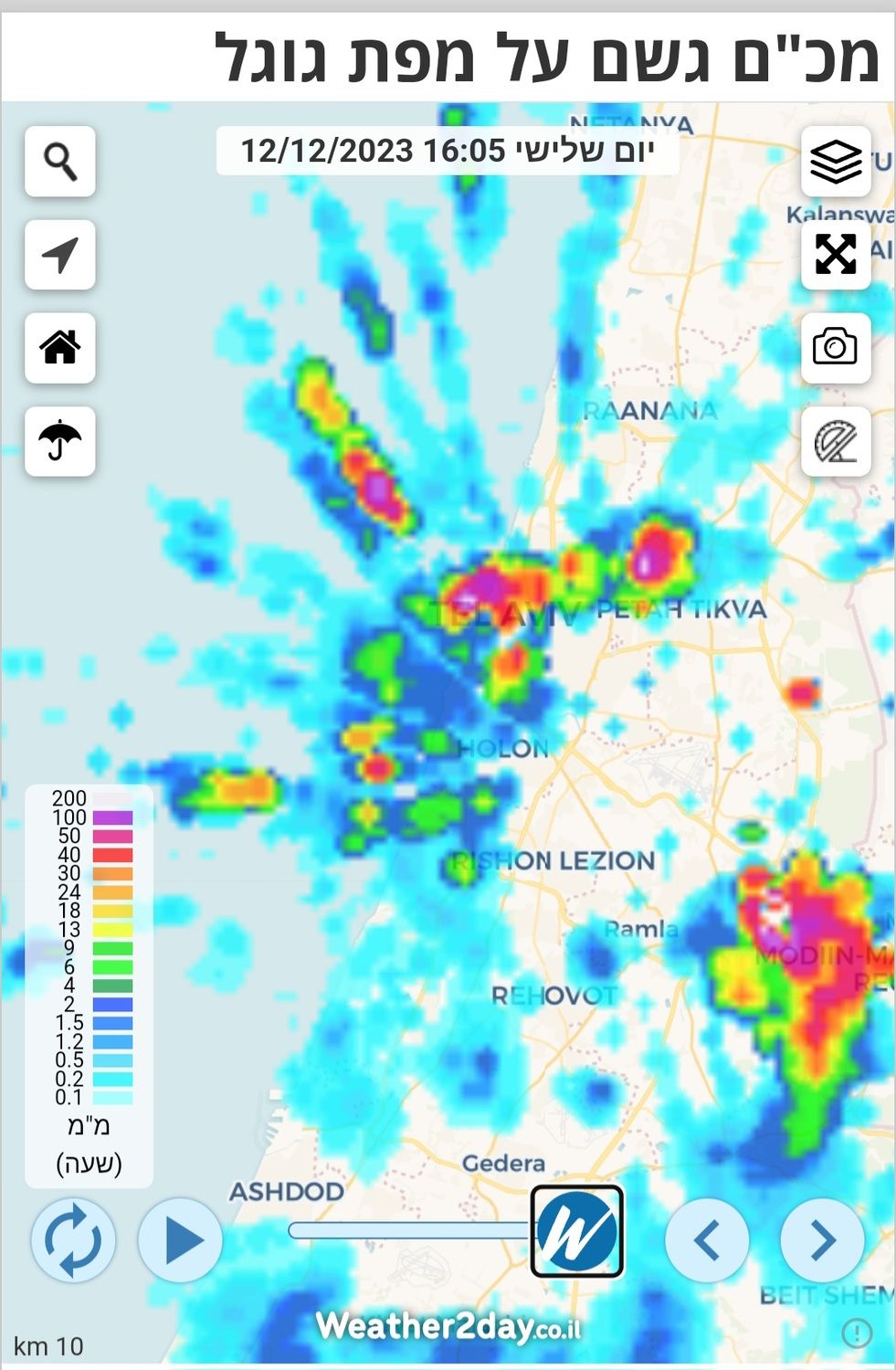Viewport: 896px width, 1370px height.
Task: Capture a snapshot with the camera button
Action: point(836,348)
